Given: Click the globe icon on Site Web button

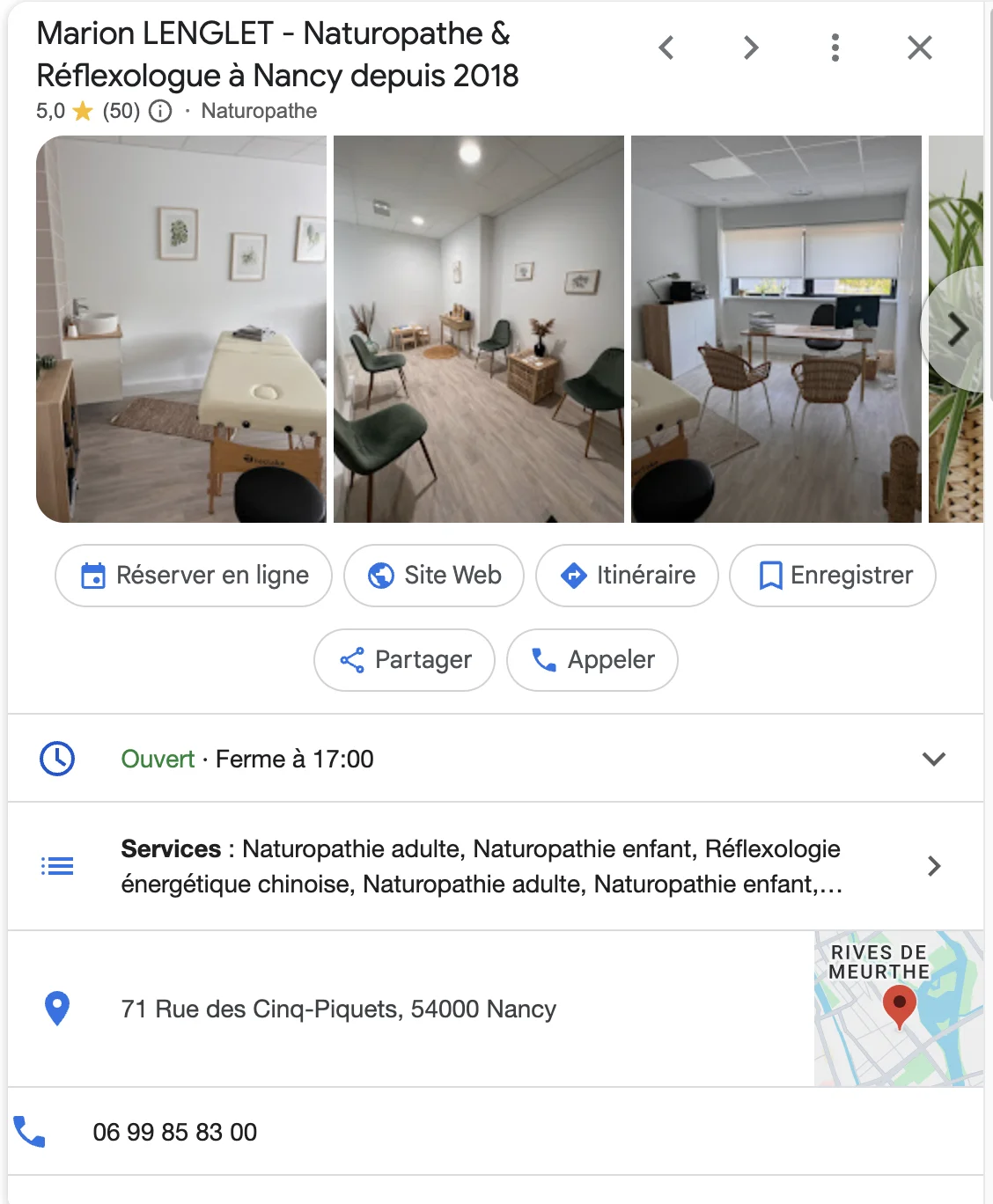Looking at the screenshot, I should (x=379, y=576).
